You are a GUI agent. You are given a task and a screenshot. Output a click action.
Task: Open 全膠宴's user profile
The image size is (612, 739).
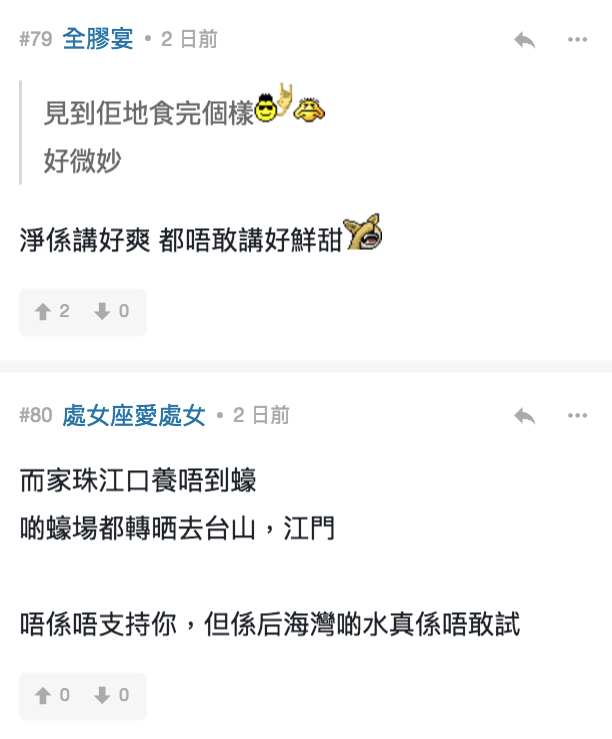point(98,39)
